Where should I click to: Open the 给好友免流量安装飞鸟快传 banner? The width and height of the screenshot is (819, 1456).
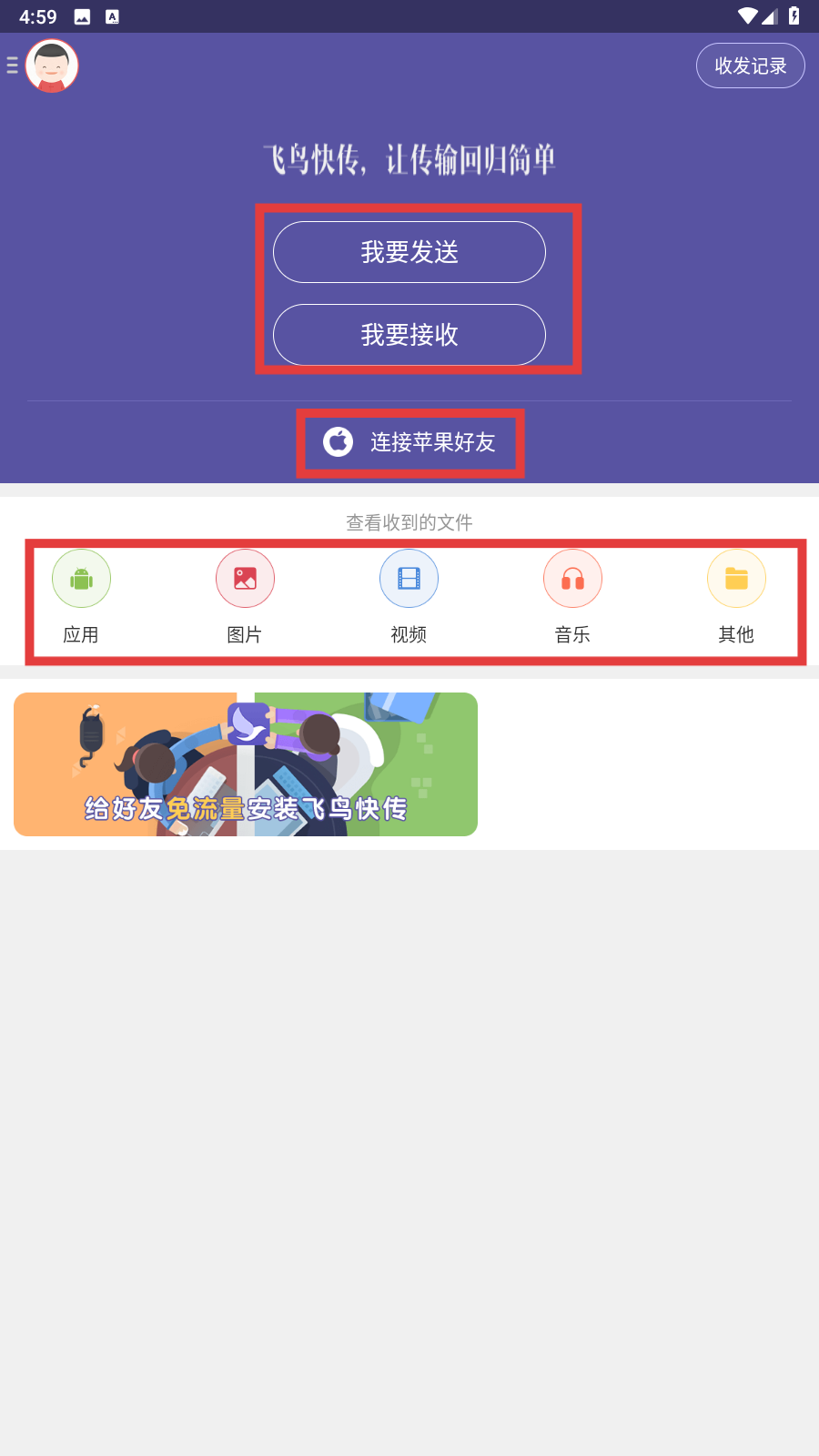246,764
